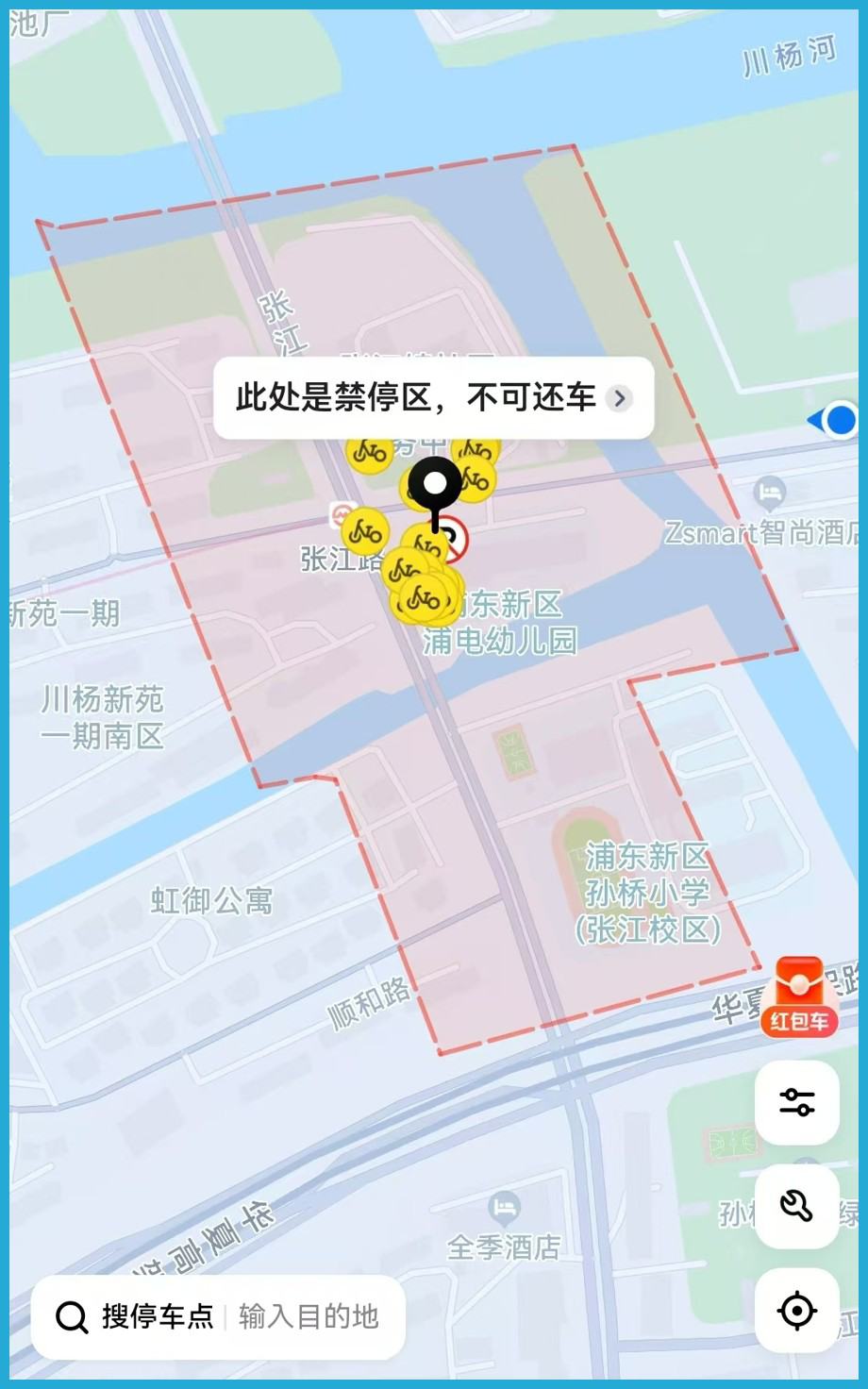
Task: Open the map filter settings
Action: tap(797, 1102)
